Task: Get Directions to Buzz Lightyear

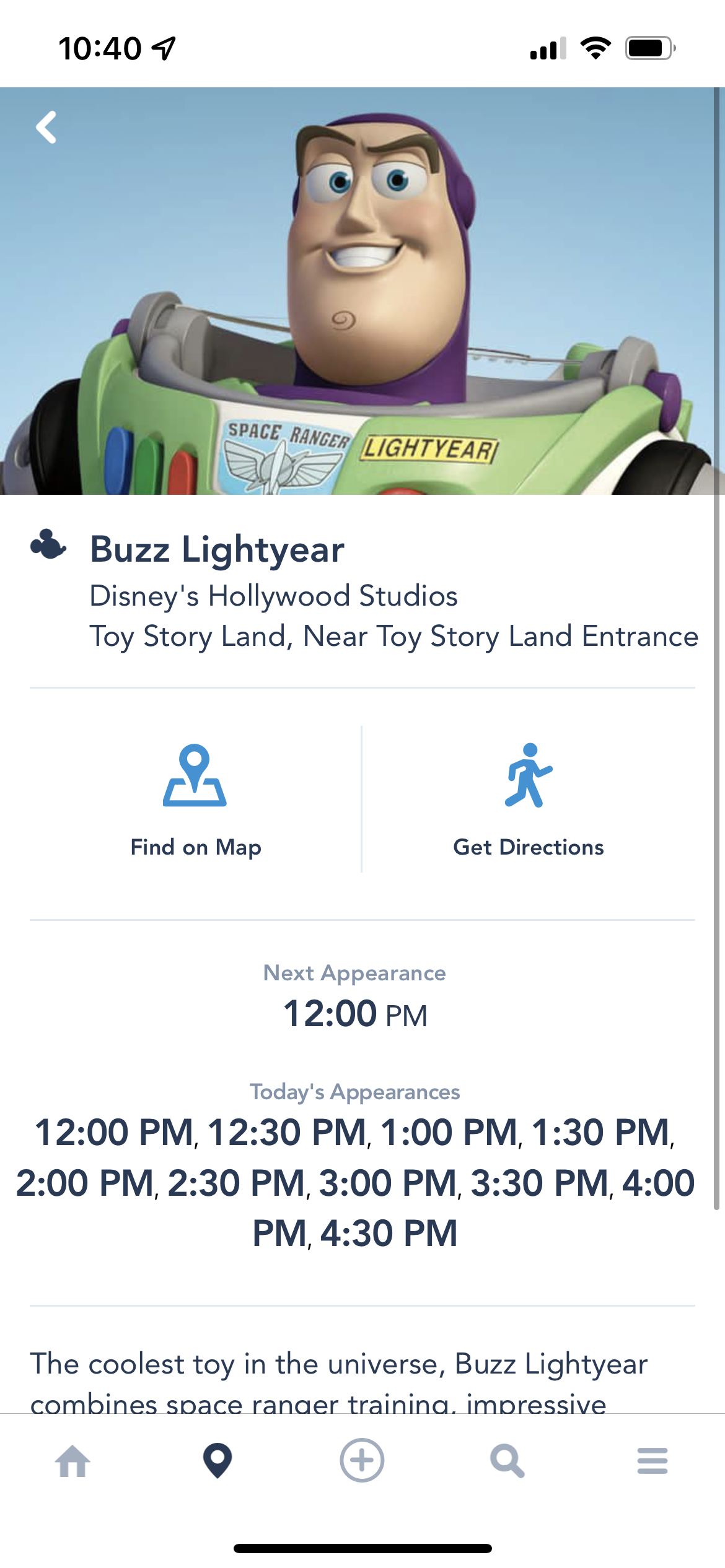Action: click(x=528, y=800)
